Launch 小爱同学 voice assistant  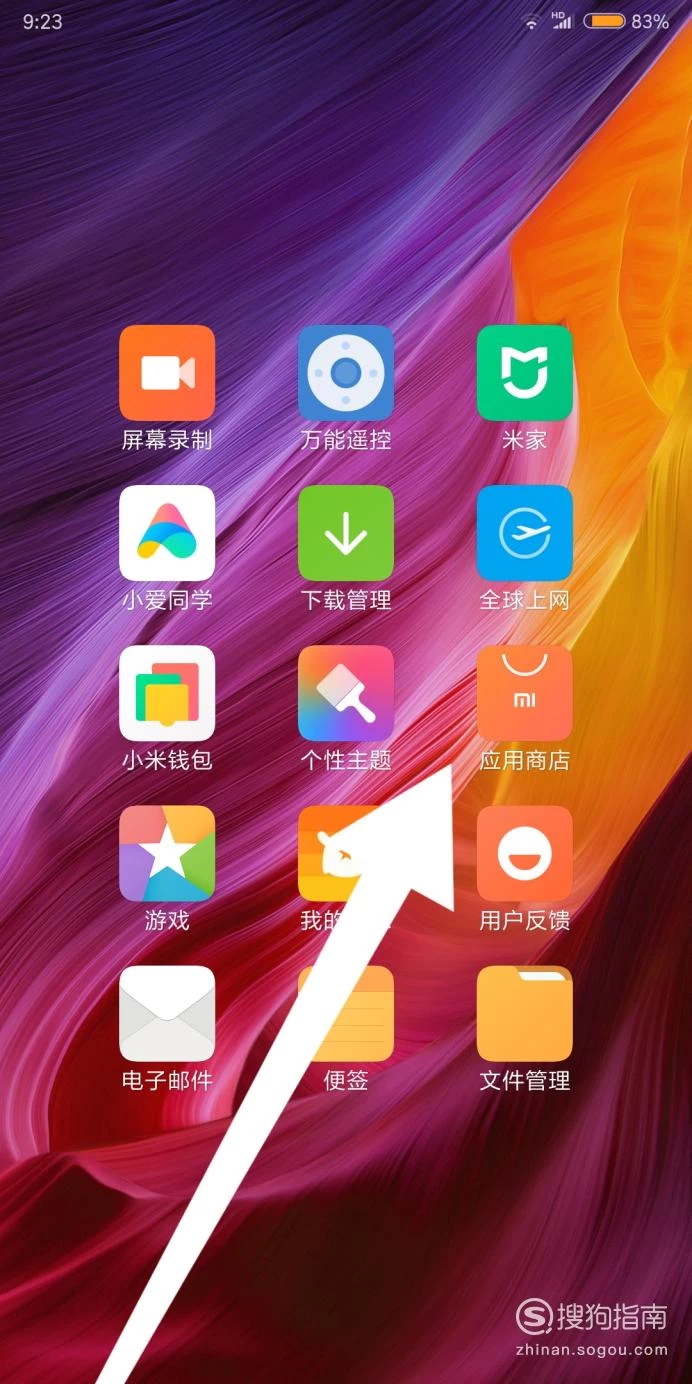coord(167,533)
